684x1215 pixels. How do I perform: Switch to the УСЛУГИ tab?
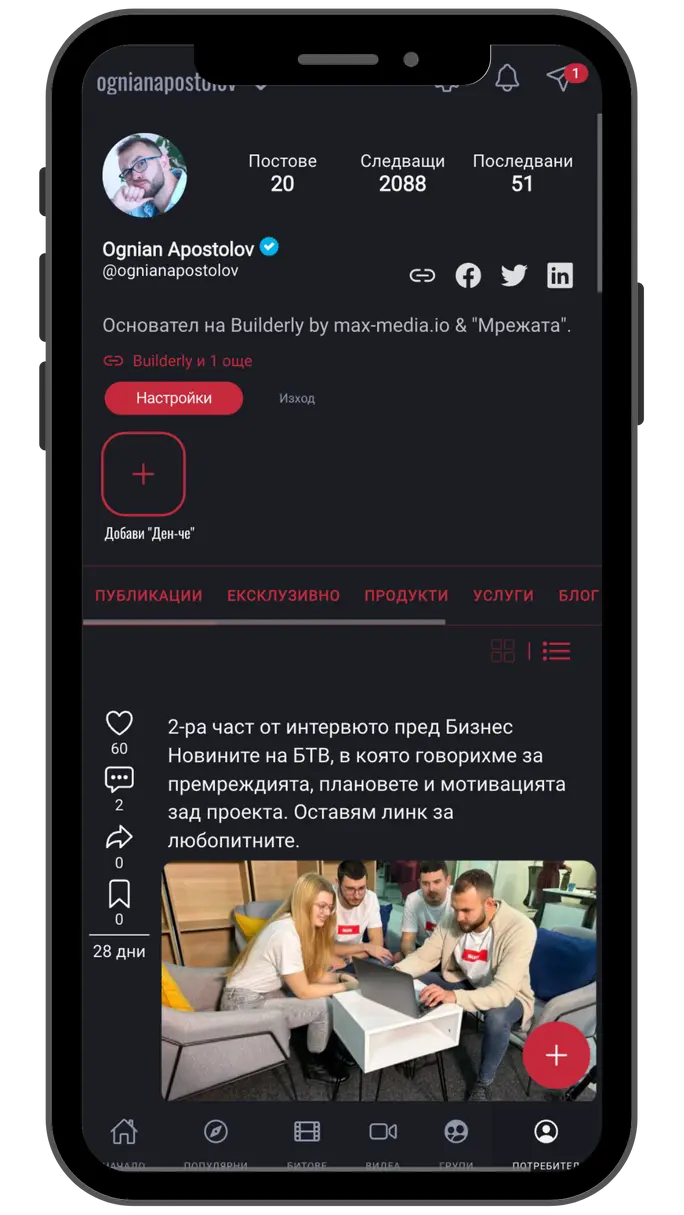(503, 595)
